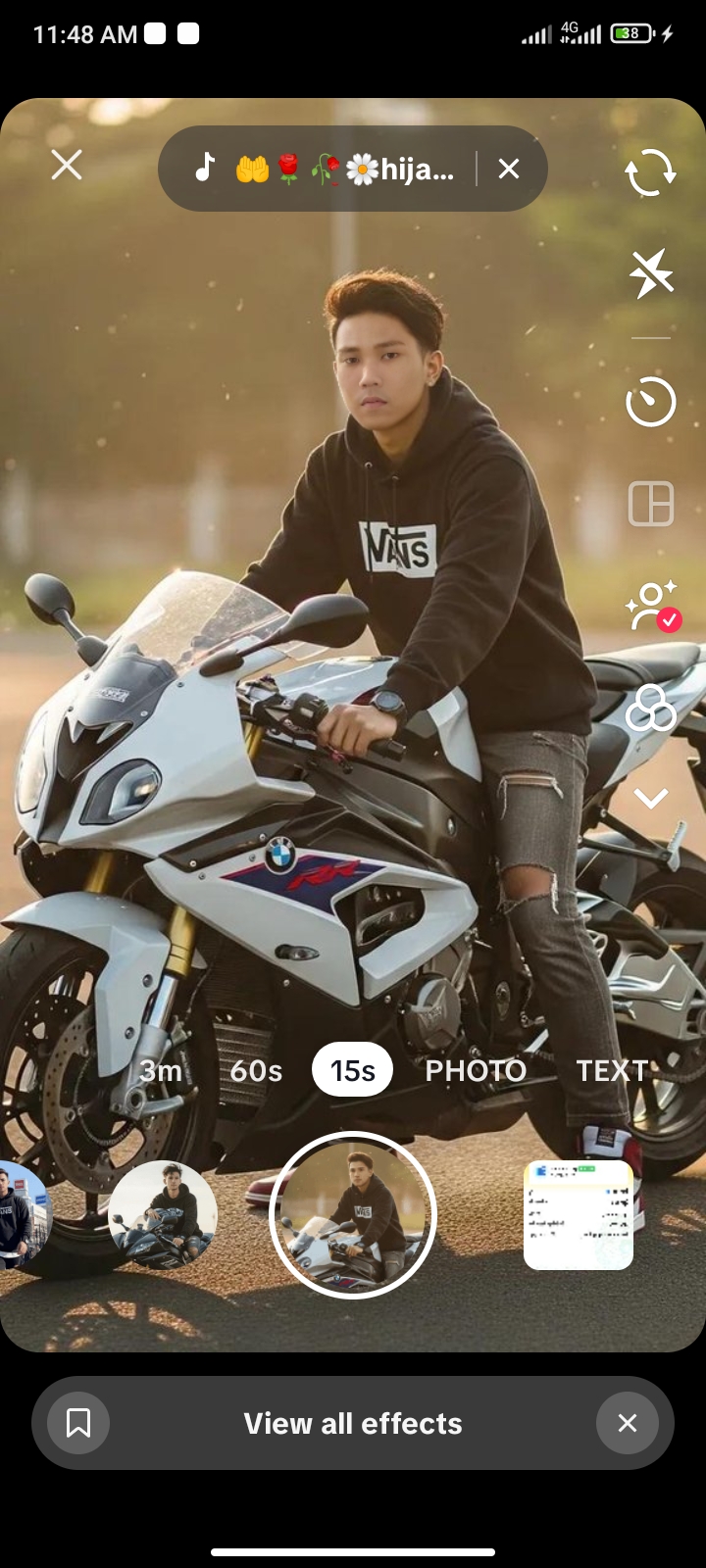Screen dimensions: 706x1568
Task: Switch to PHOTO mode
Action: click(x=476, y=1070)
